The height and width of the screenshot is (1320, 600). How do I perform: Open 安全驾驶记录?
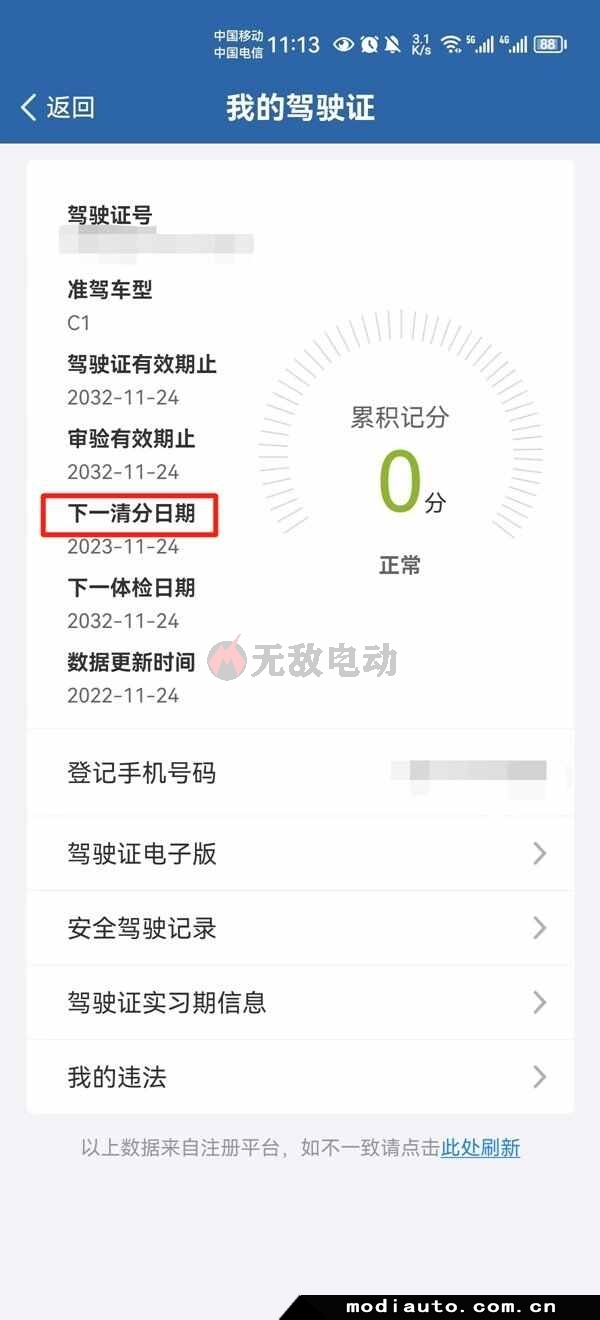pos(300,928)
